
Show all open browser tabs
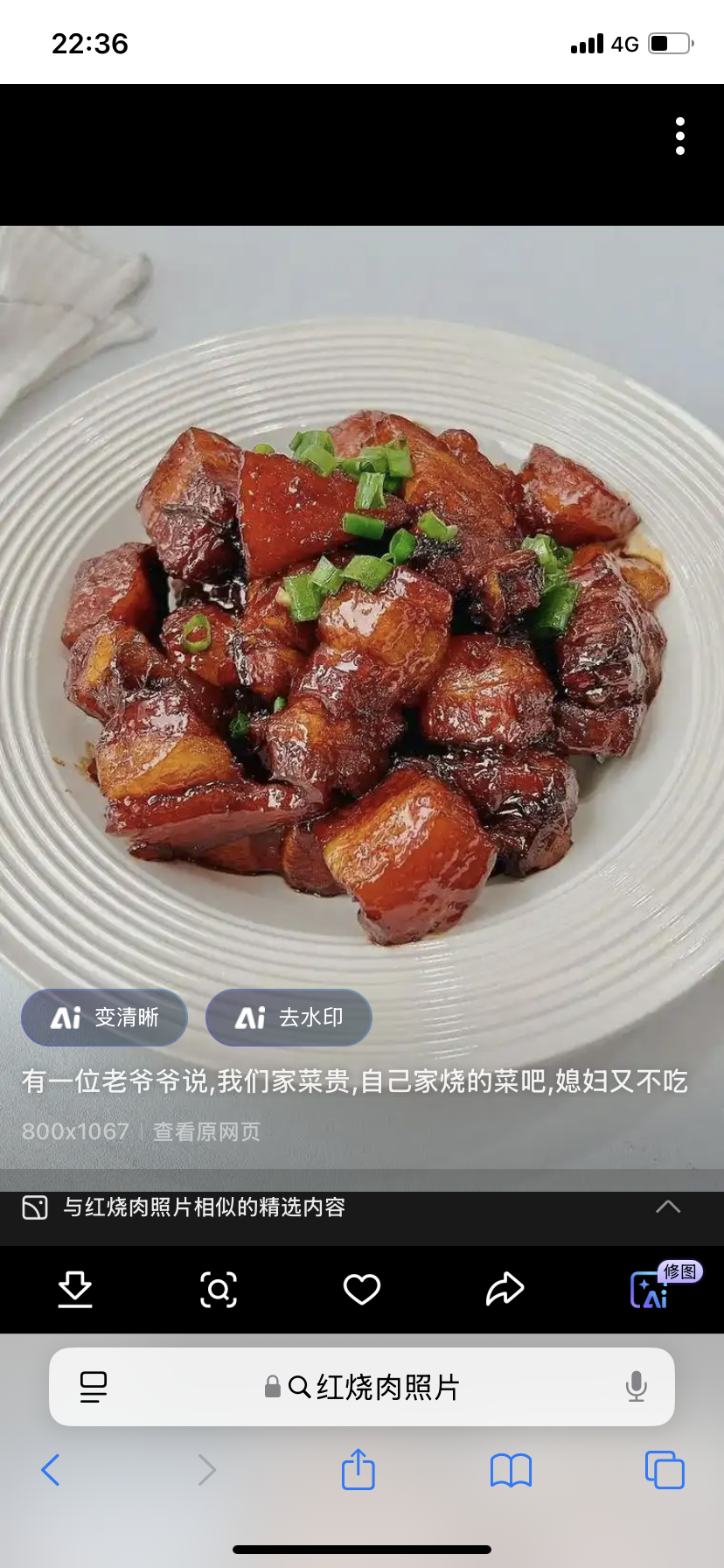pos(665,1470)
